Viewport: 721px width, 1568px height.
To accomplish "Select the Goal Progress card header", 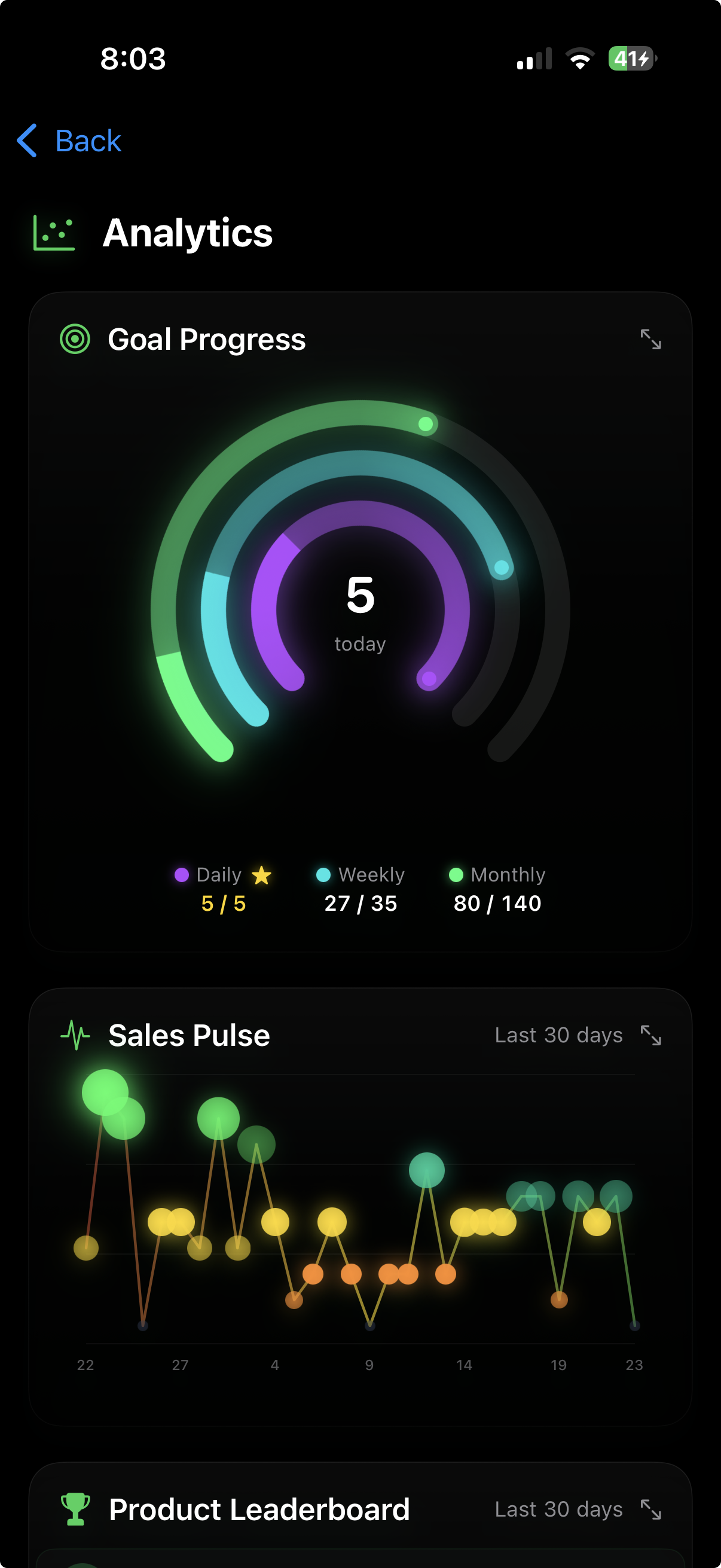I will click(x=207, y=340).
